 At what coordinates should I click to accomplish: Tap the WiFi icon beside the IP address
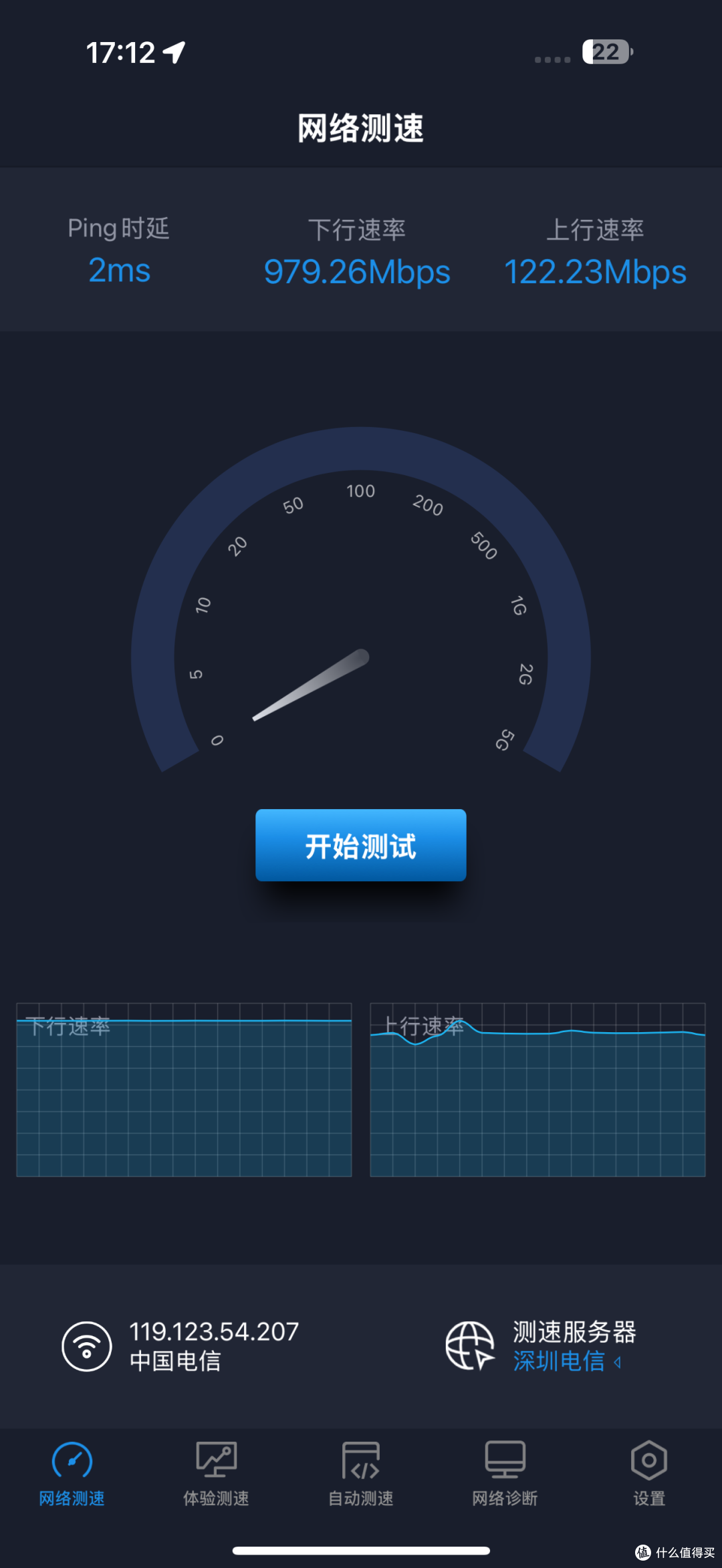(86, 1346)
